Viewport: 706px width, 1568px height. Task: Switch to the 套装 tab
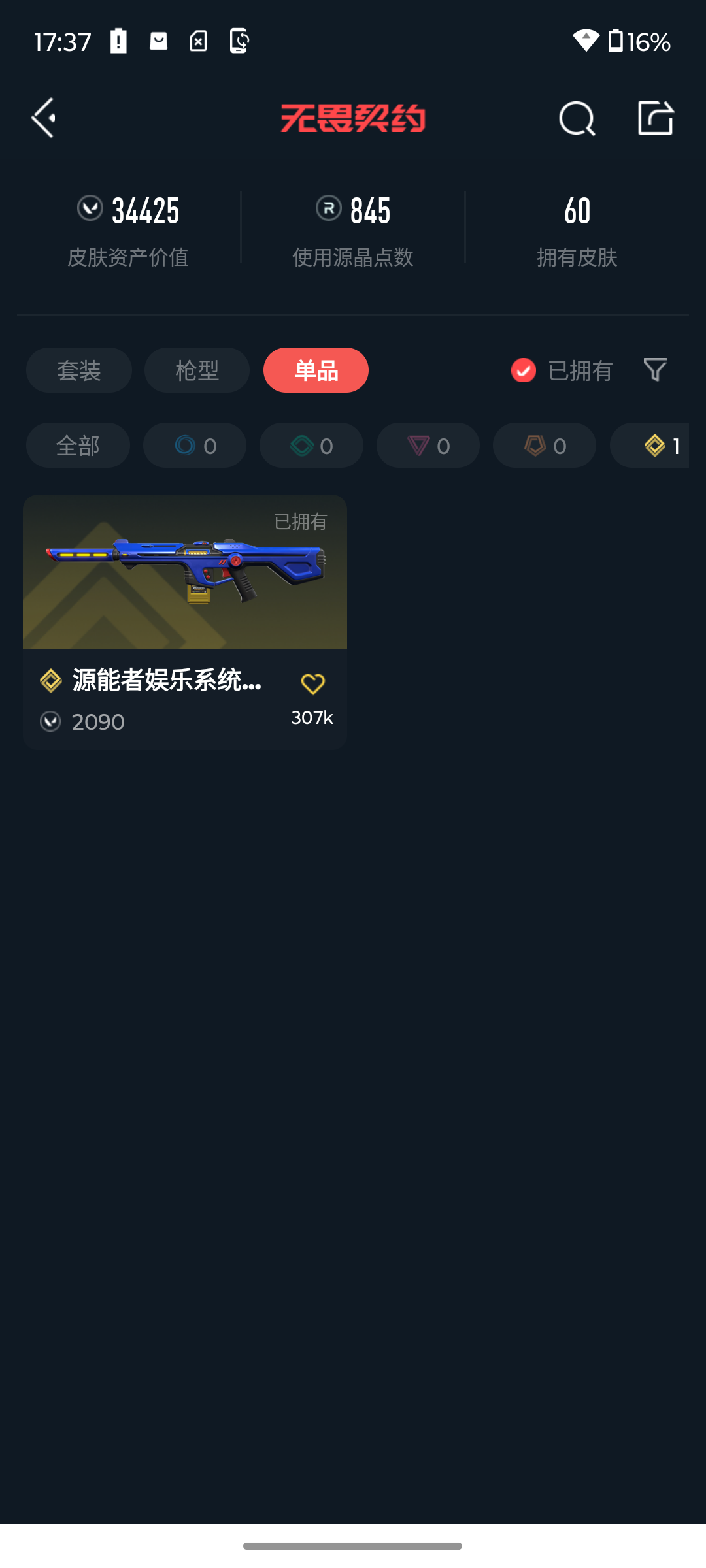79,370
